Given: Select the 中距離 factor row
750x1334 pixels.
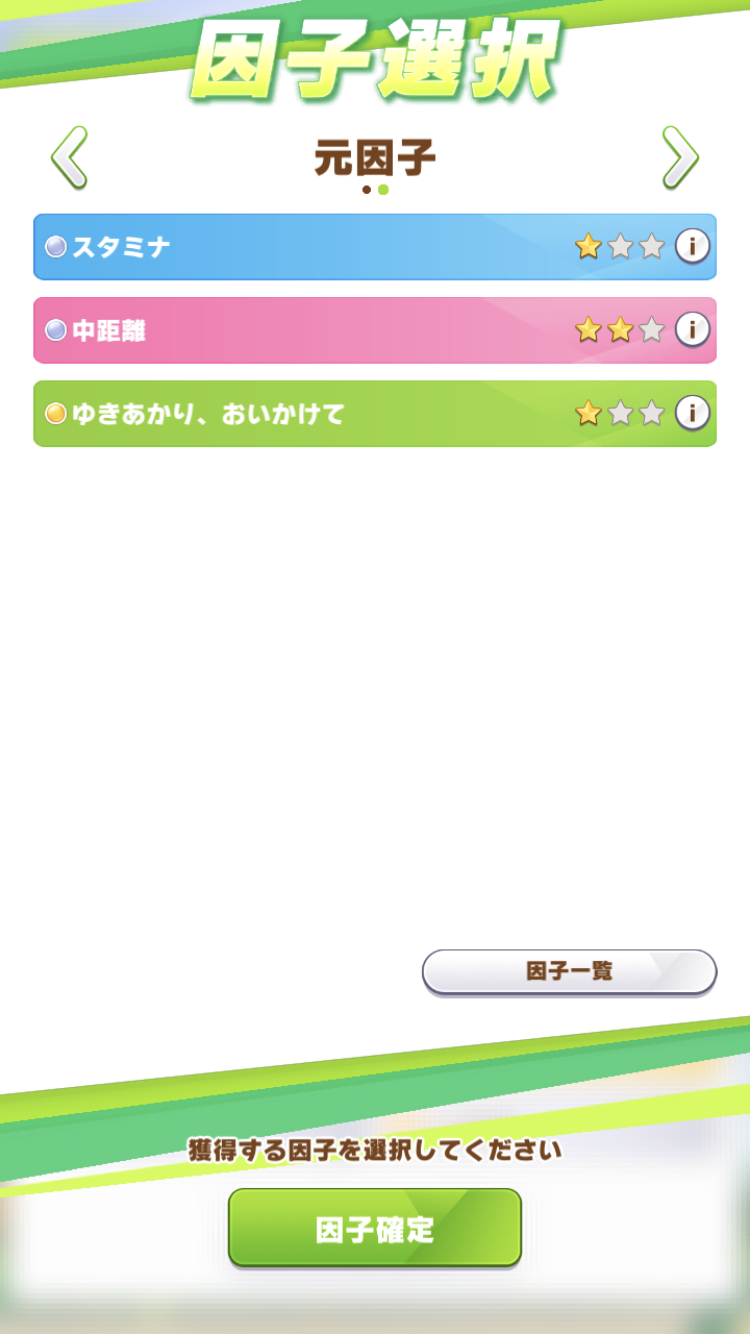Looking at the screenshot, I should click(300, 330).
